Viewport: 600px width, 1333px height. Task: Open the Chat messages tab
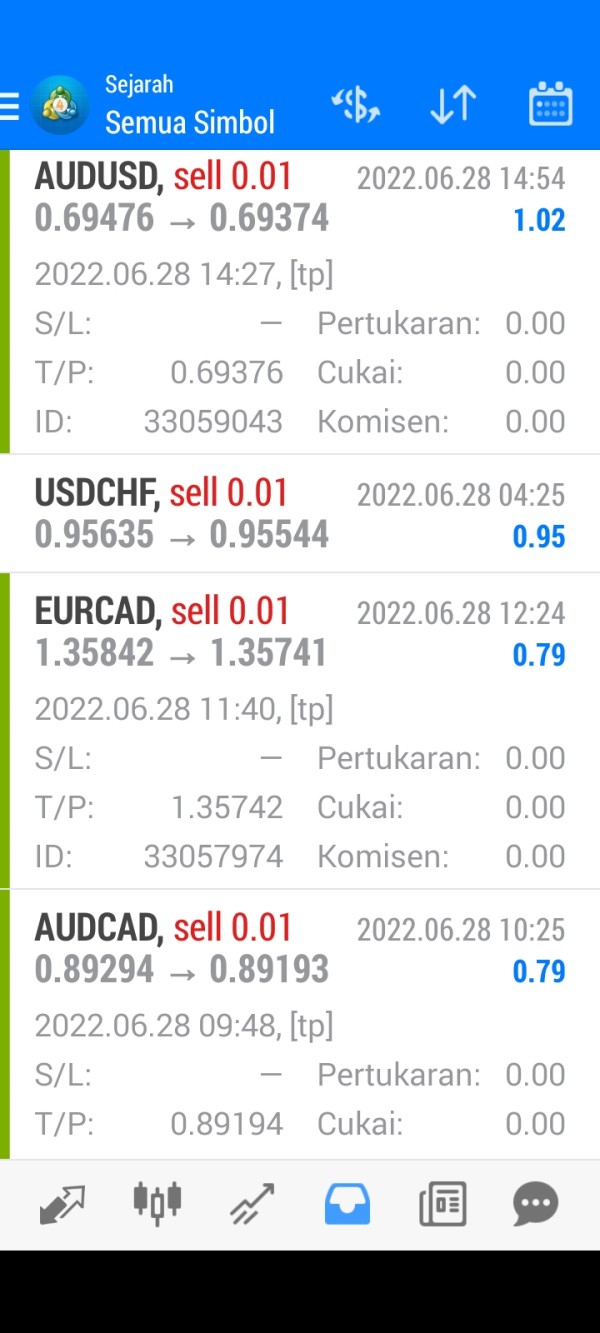(x=536, y=1204)
